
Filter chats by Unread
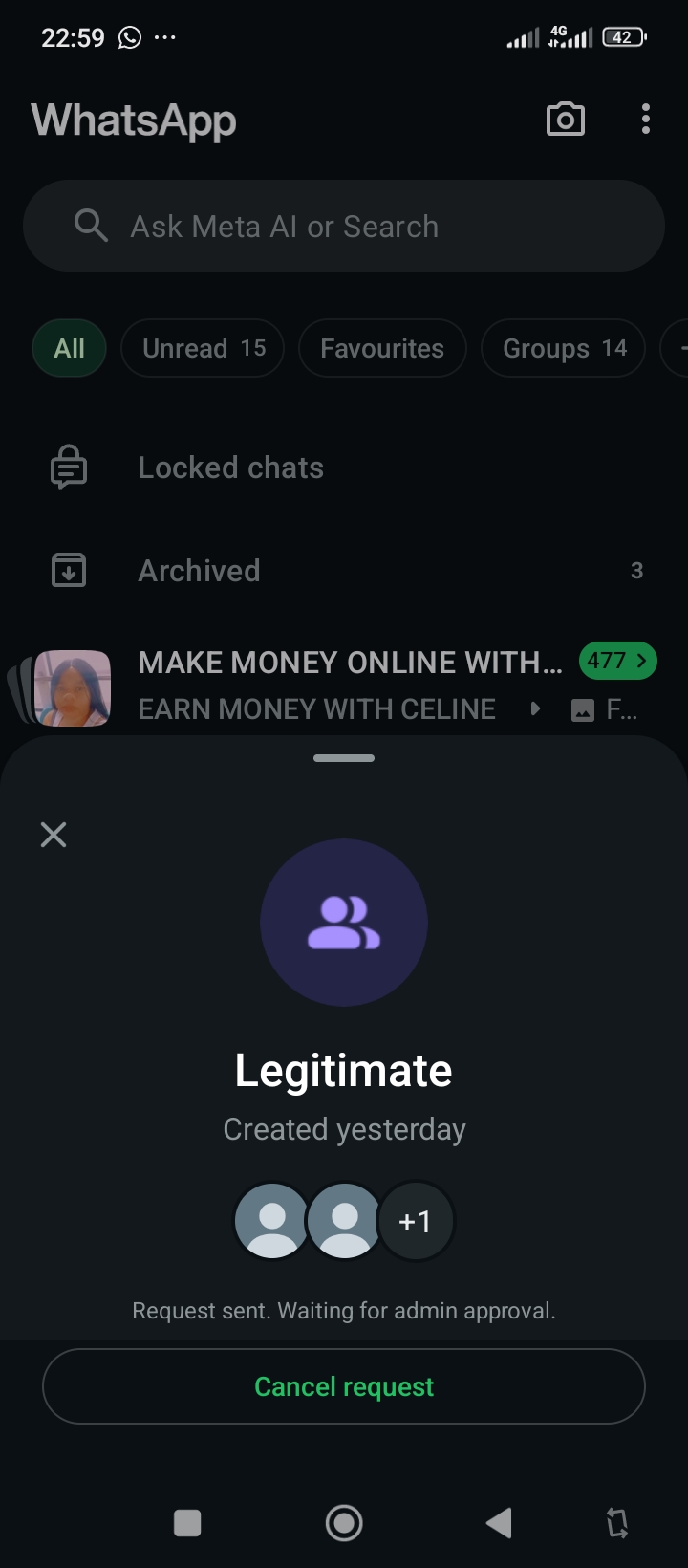click(x=203, y=348)
